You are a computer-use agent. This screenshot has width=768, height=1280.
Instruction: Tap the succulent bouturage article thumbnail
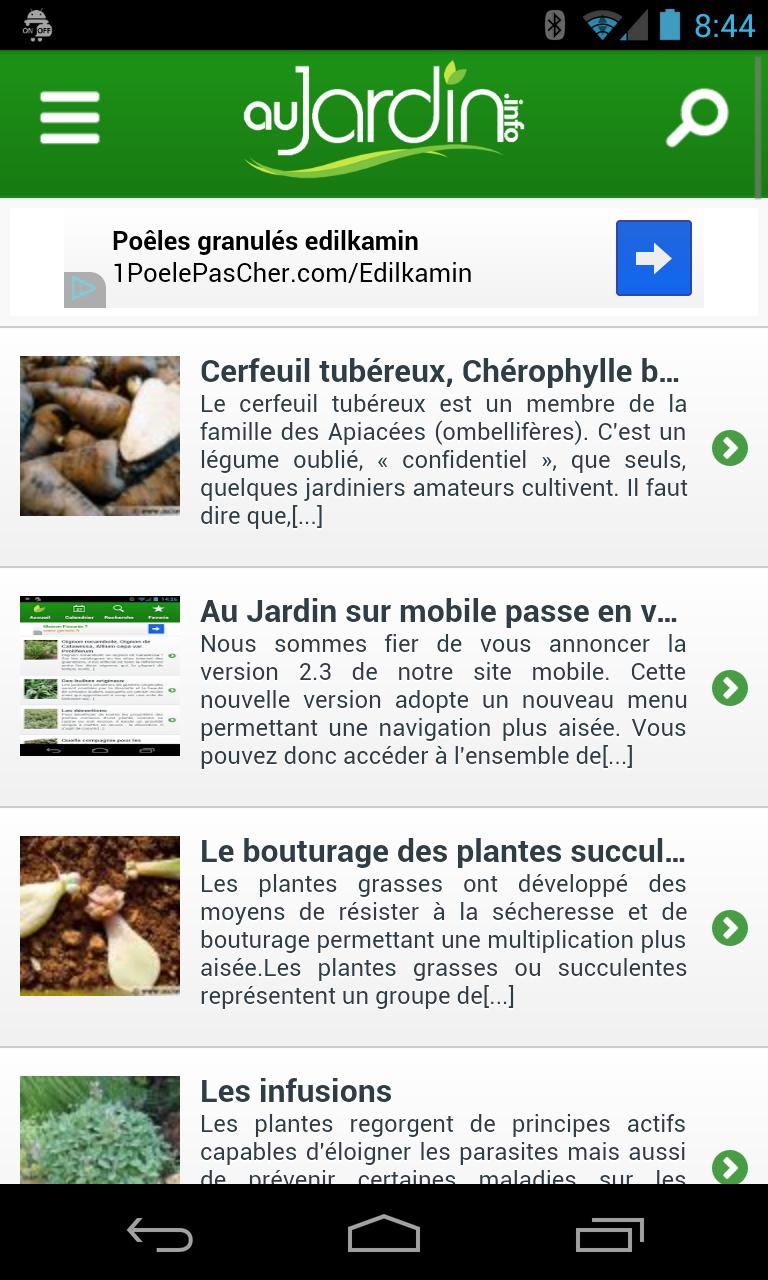point(100,916)
